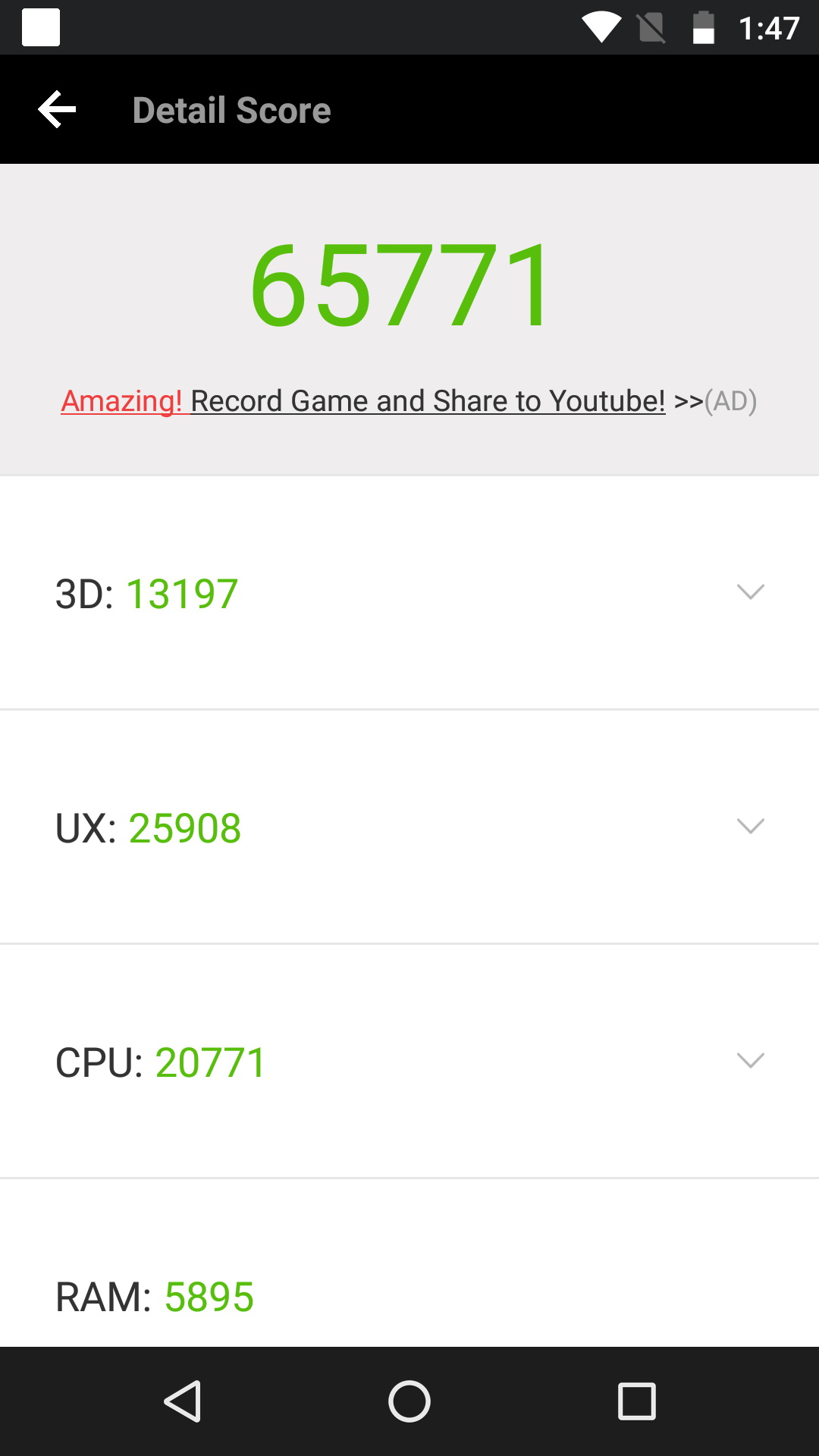This screenshot has width=819, height=1456.
Task: Tap the system home button
Action: [409, 1401]
